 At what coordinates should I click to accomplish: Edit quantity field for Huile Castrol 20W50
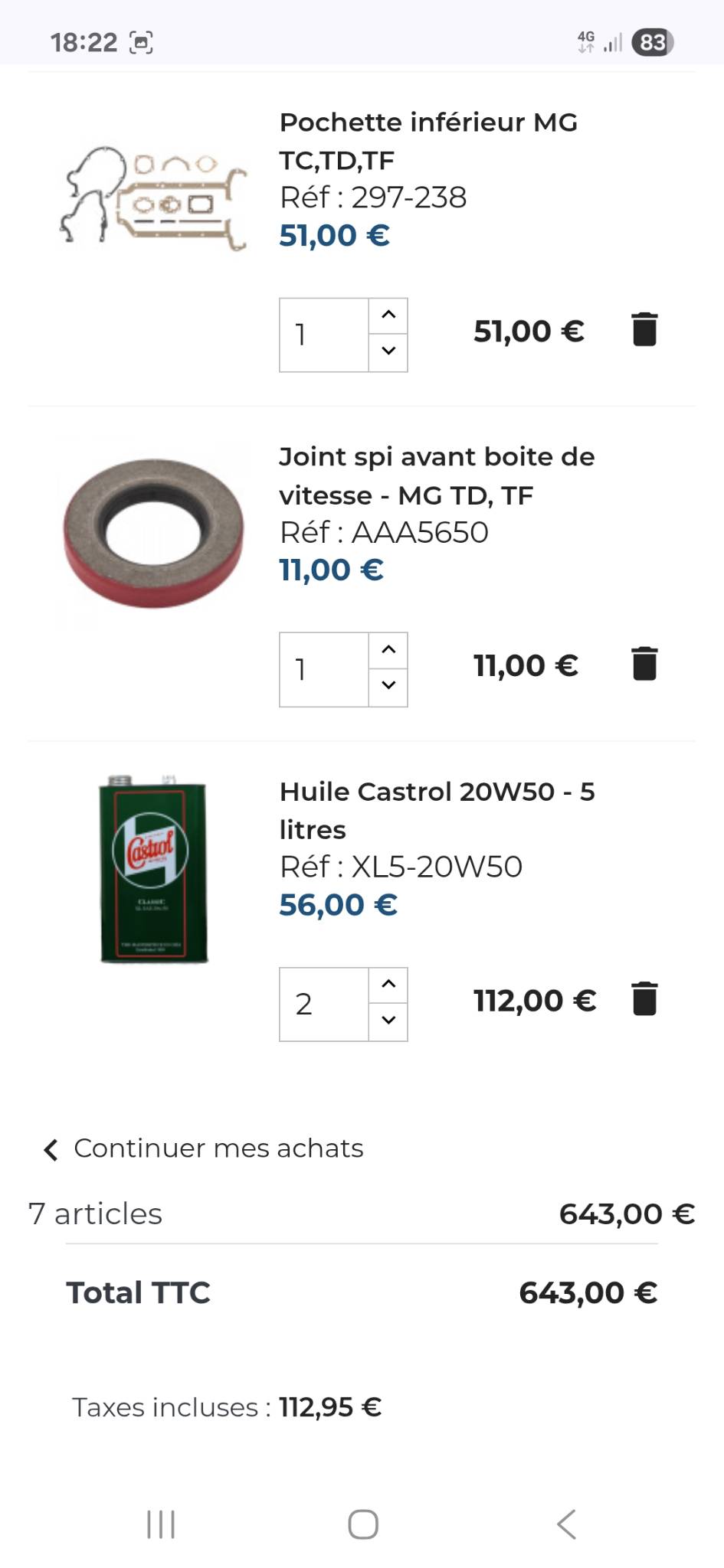click(323, 1004)
